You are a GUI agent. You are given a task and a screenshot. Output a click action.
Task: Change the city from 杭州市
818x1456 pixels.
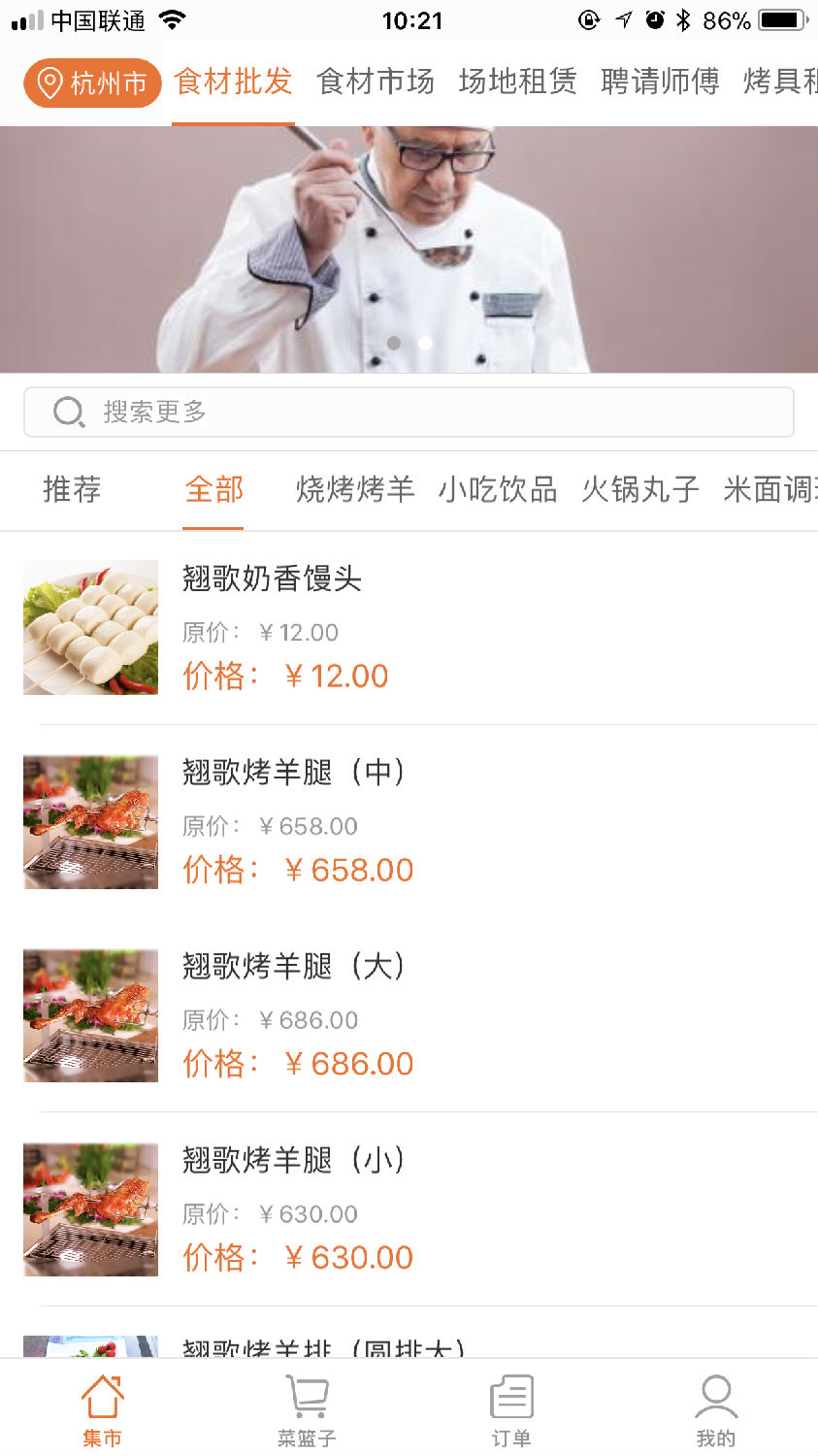coord(92,83)
